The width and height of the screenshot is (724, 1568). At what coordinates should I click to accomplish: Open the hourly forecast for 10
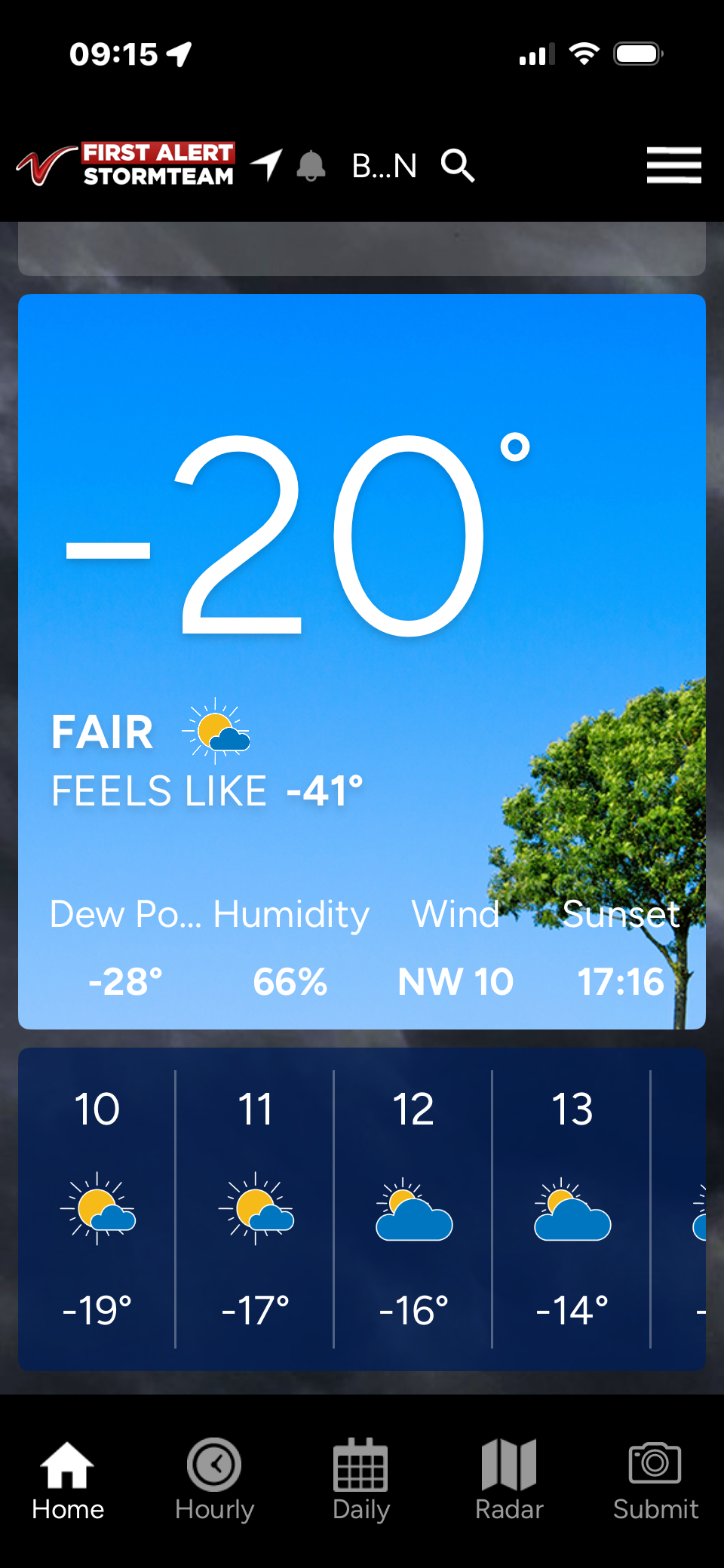tap(97, 1208)
